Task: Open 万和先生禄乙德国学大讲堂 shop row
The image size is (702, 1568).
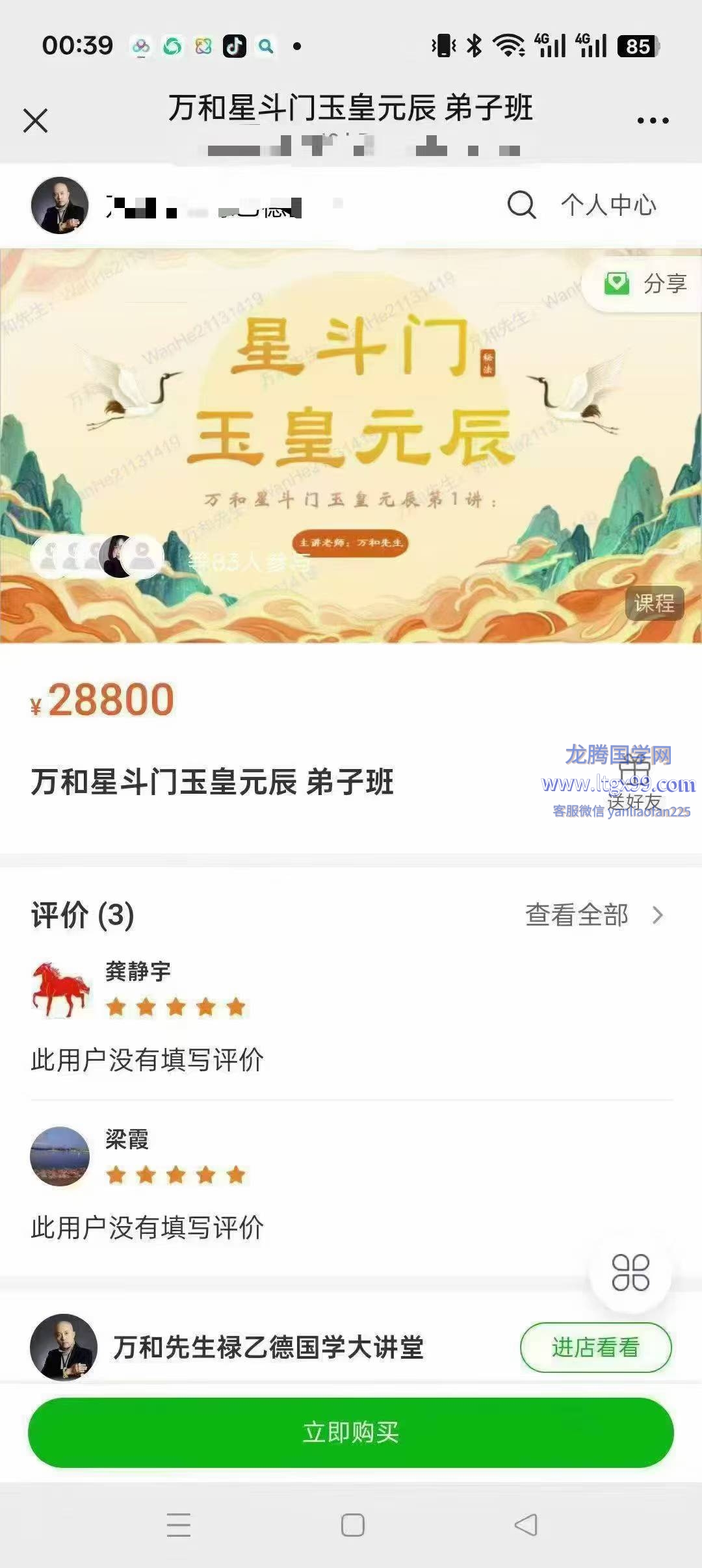Action: point(268,1348)
